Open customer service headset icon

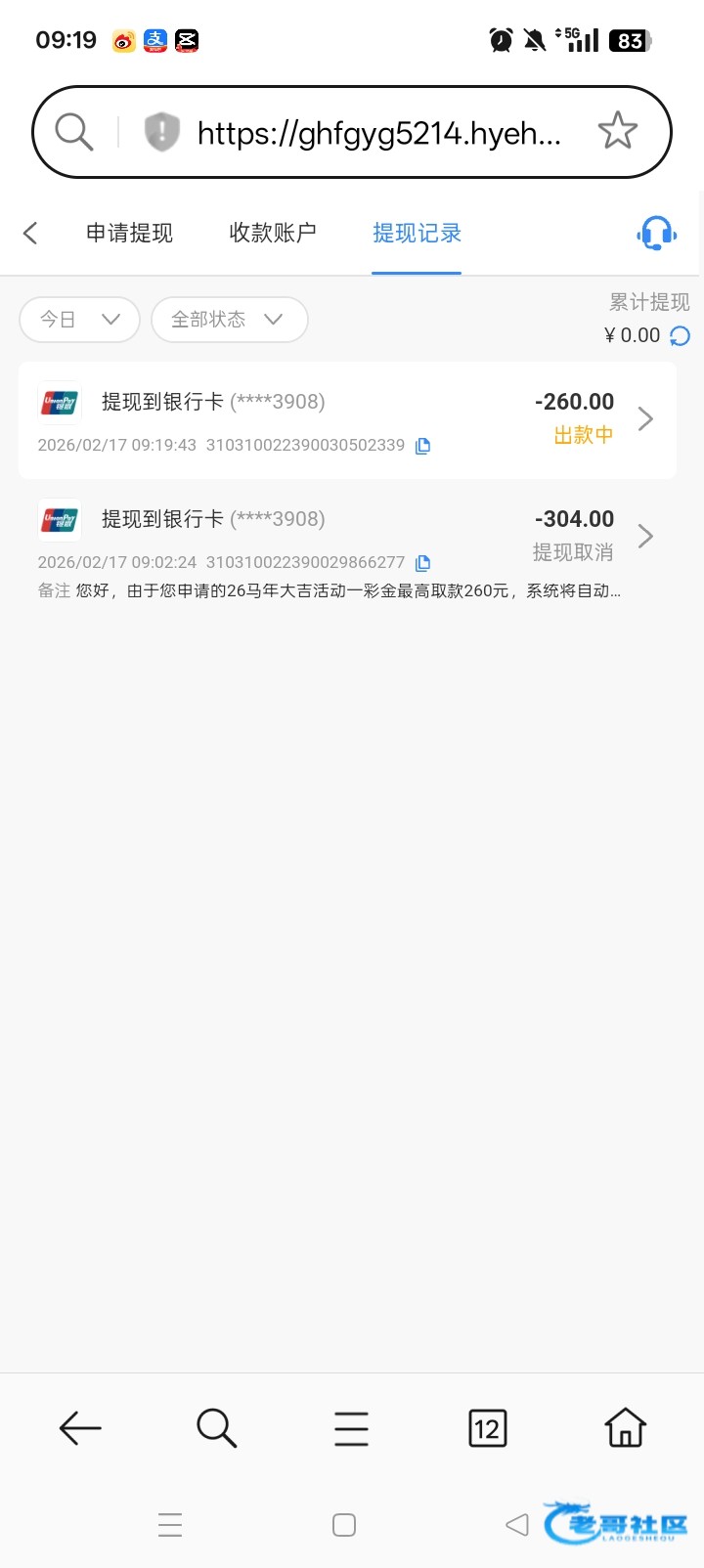[656, 234]
